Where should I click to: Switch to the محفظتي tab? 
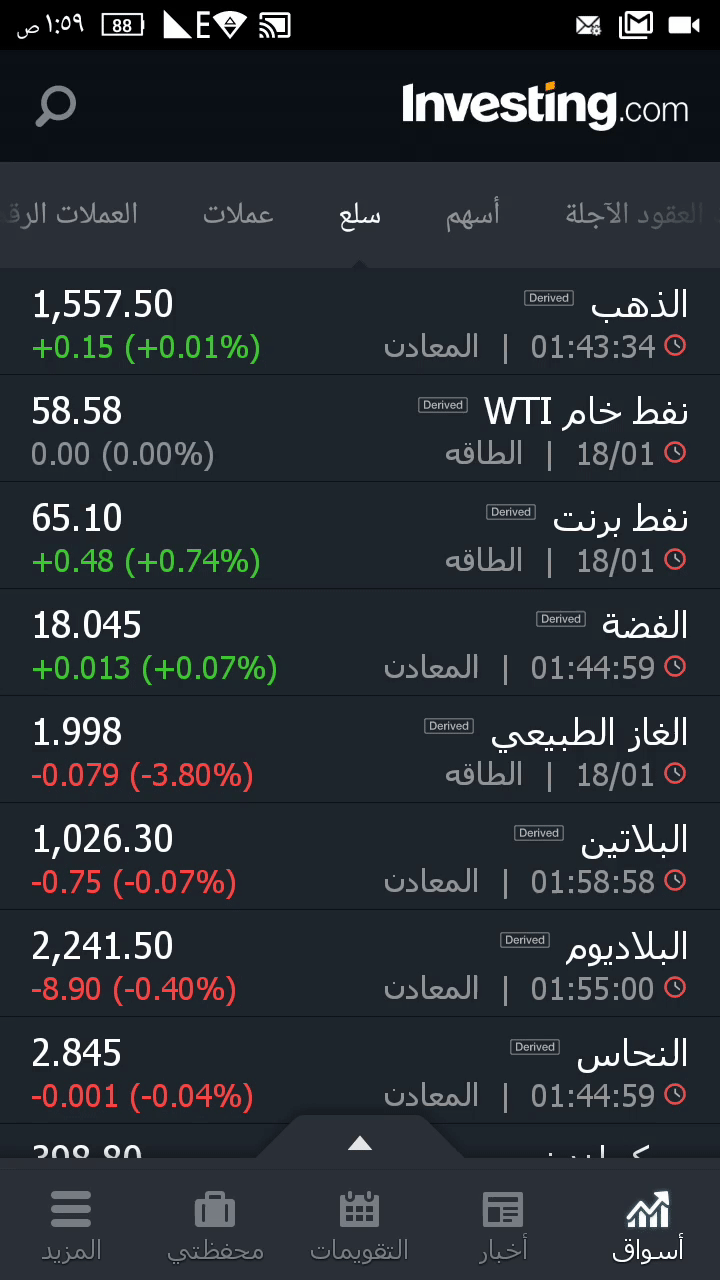coord(215,1225)
